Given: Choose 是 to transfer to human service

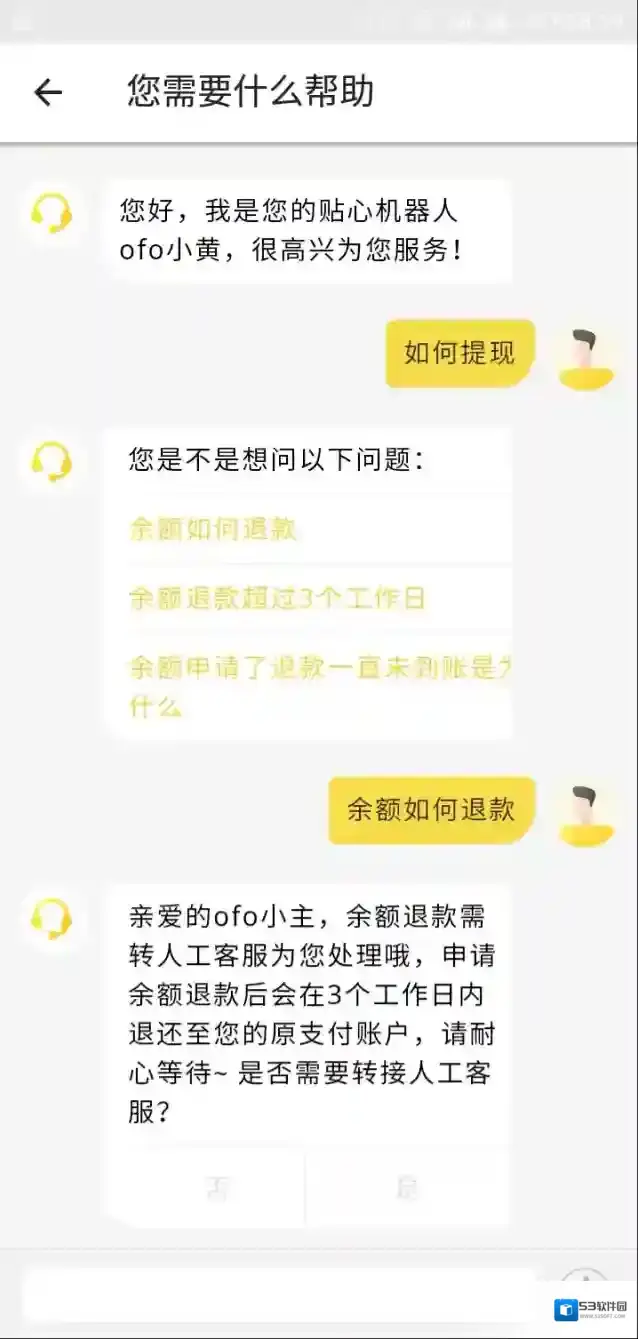Looking at the screenshot, I should coord(406,1187).
